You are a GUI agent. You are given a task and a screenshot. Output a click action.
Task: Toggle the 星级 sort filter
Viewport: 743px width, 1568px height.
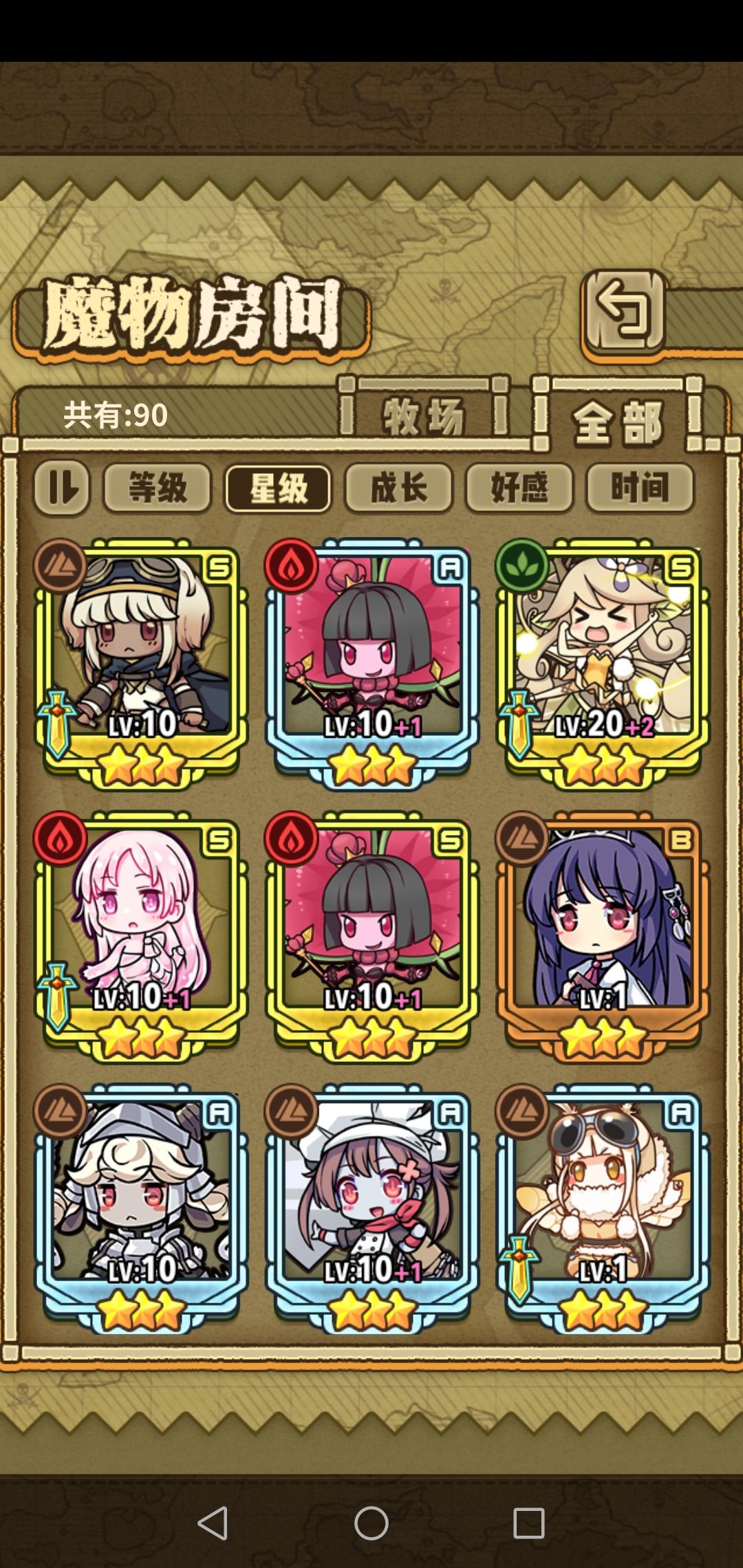click(279, 488)
